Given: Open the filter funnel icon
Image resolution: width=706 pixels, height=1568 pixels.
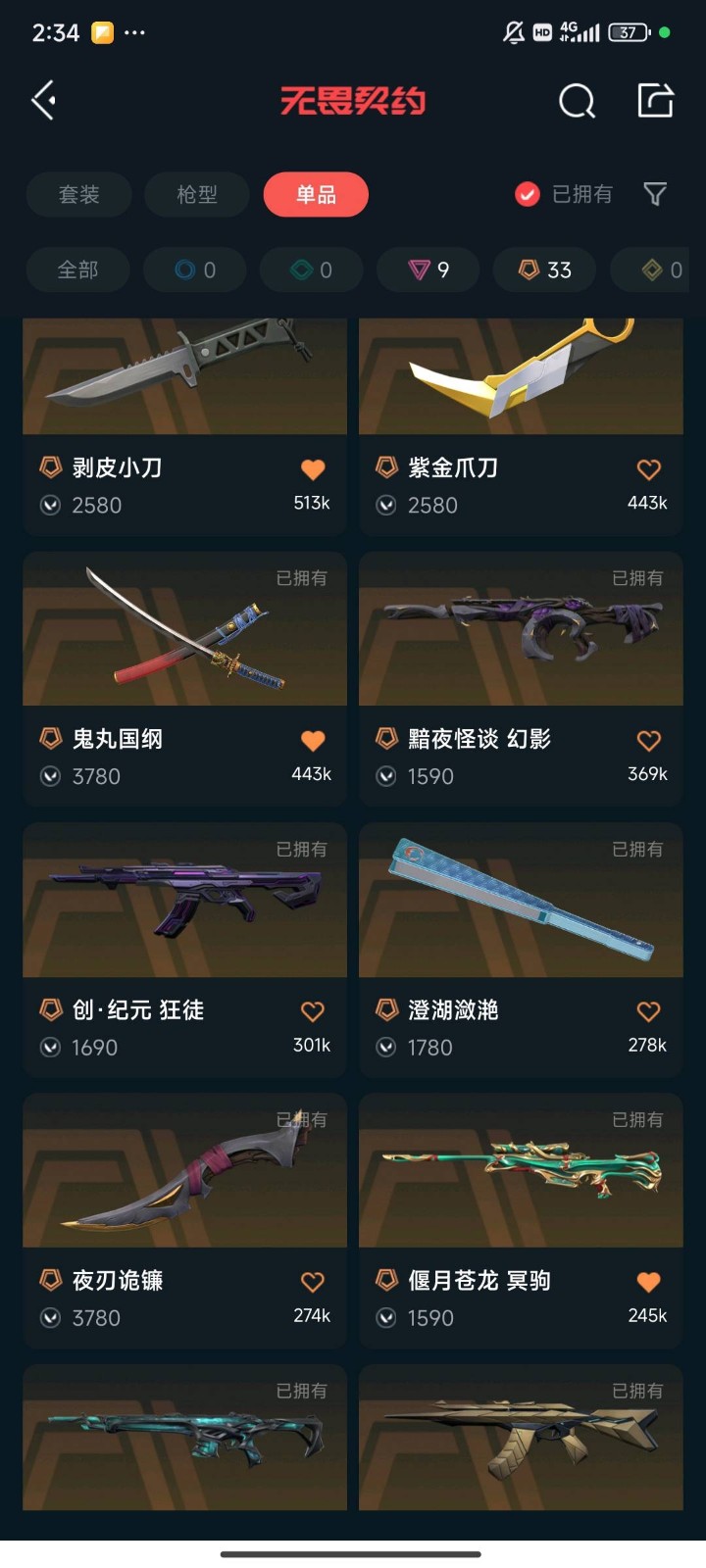Looking at the screenshot, I should (x=655, y=194).
